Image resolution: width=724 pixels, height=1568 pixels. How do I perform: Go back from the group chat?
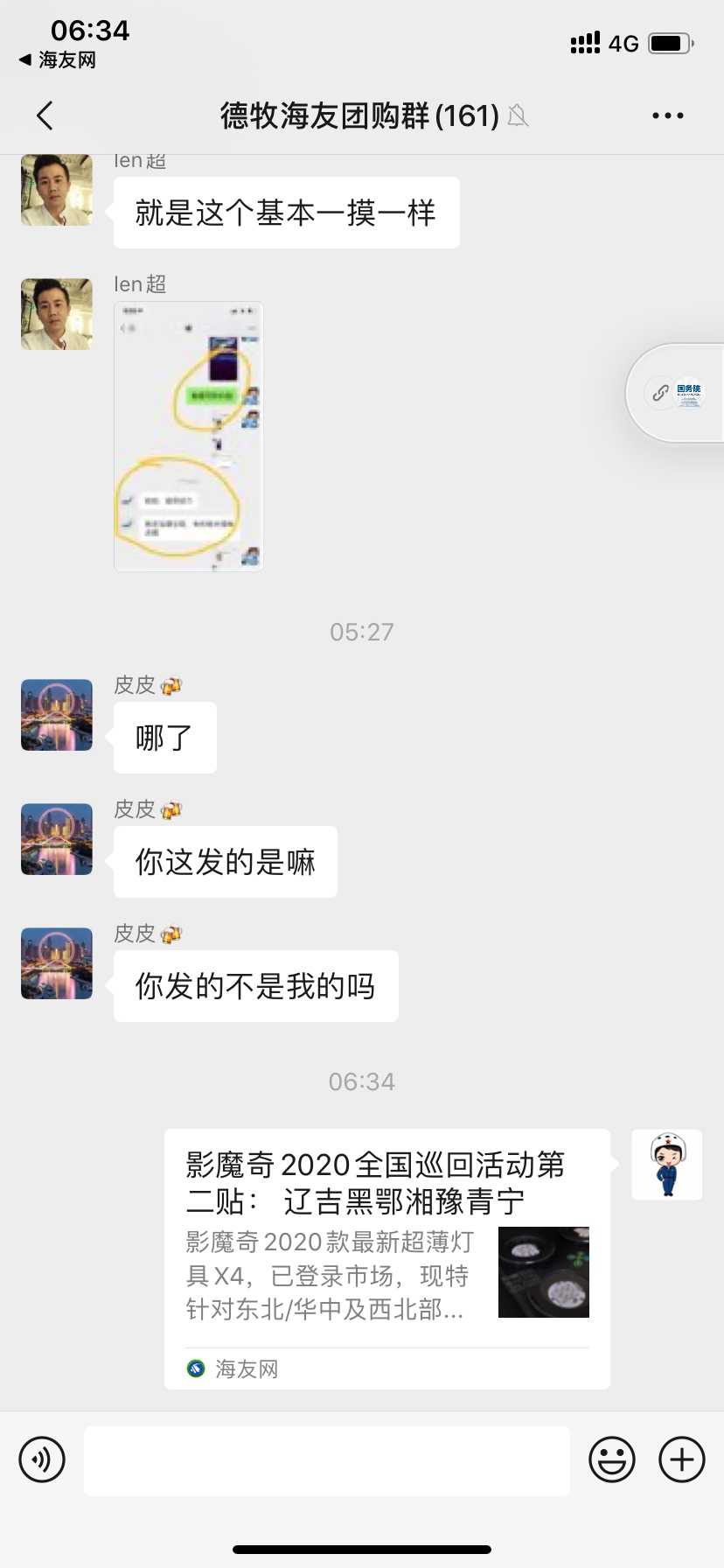coord(45,115)
